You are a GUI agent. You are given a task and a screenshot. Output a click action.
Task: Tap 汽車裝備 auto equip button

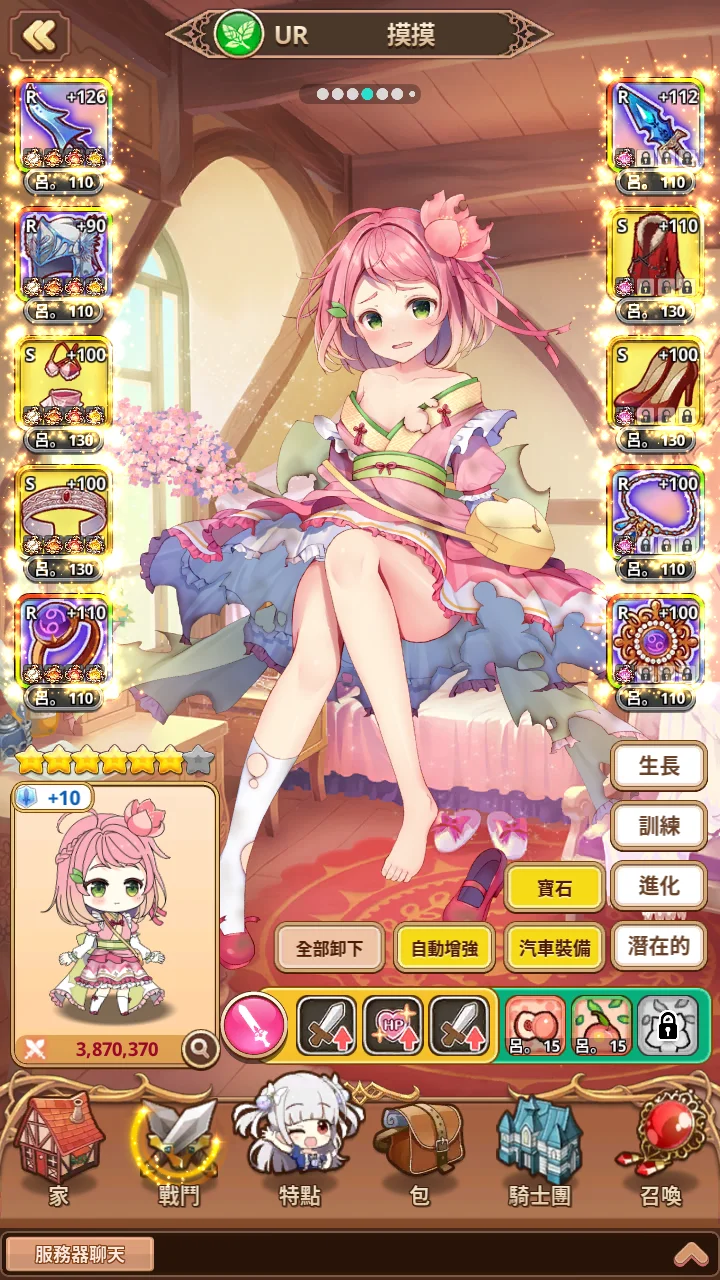(554, 948)
